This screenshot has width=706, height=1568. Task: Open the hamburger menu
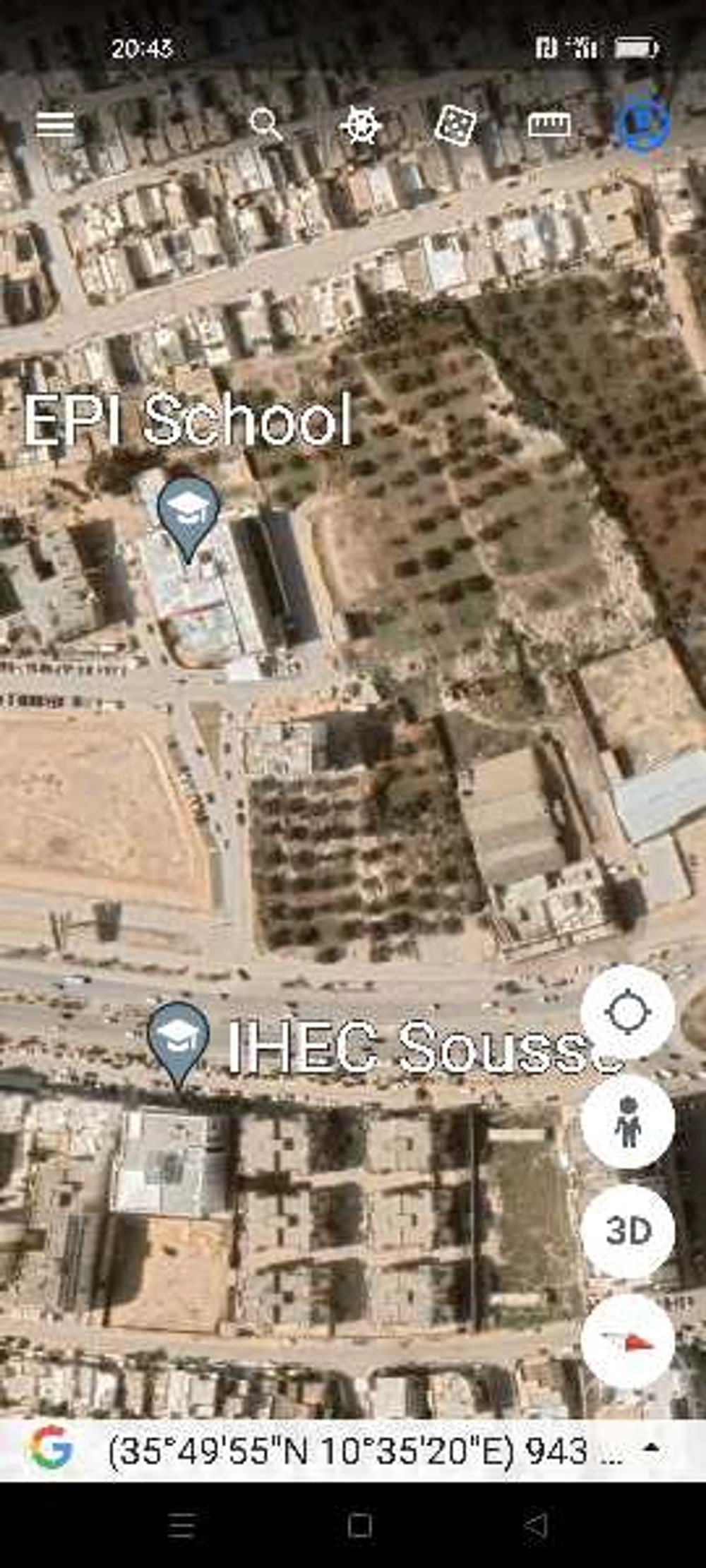tap(55, 124)
